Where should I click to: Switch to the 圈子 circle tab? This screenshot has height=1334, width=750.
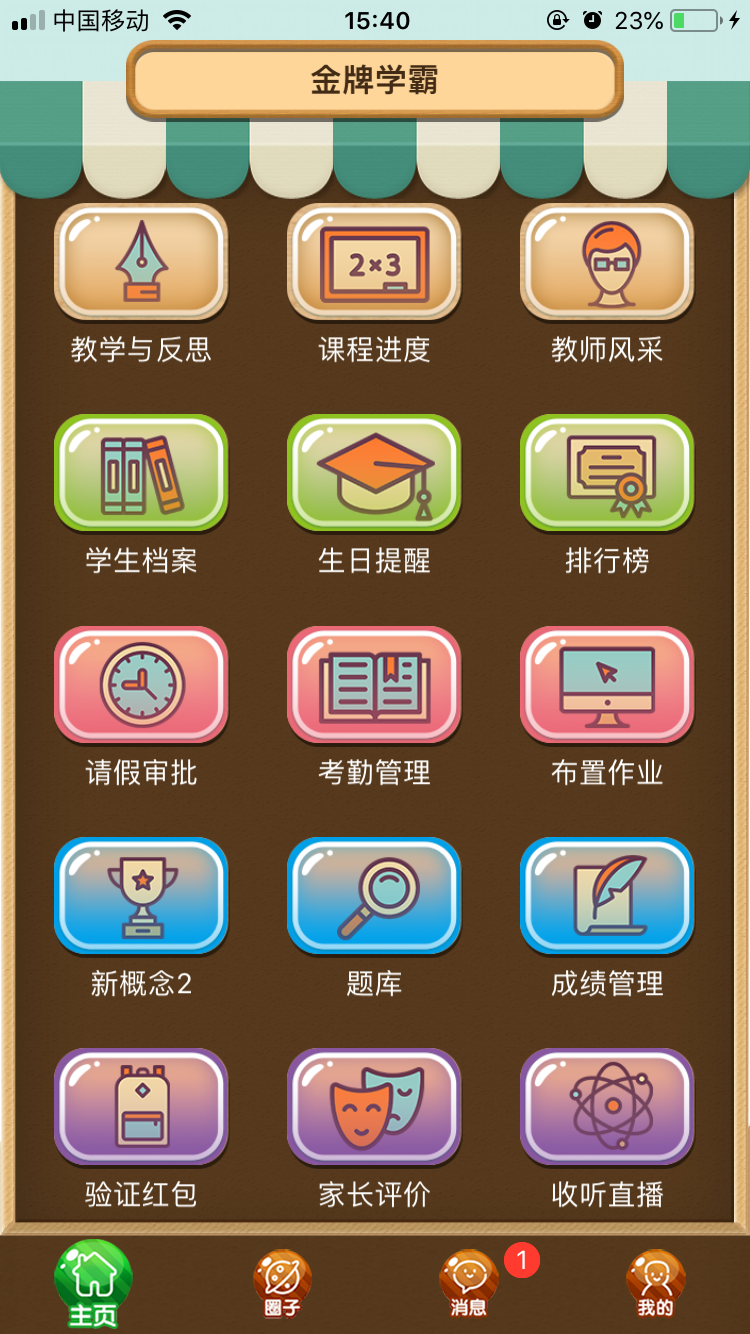[x=282, y=1285]
